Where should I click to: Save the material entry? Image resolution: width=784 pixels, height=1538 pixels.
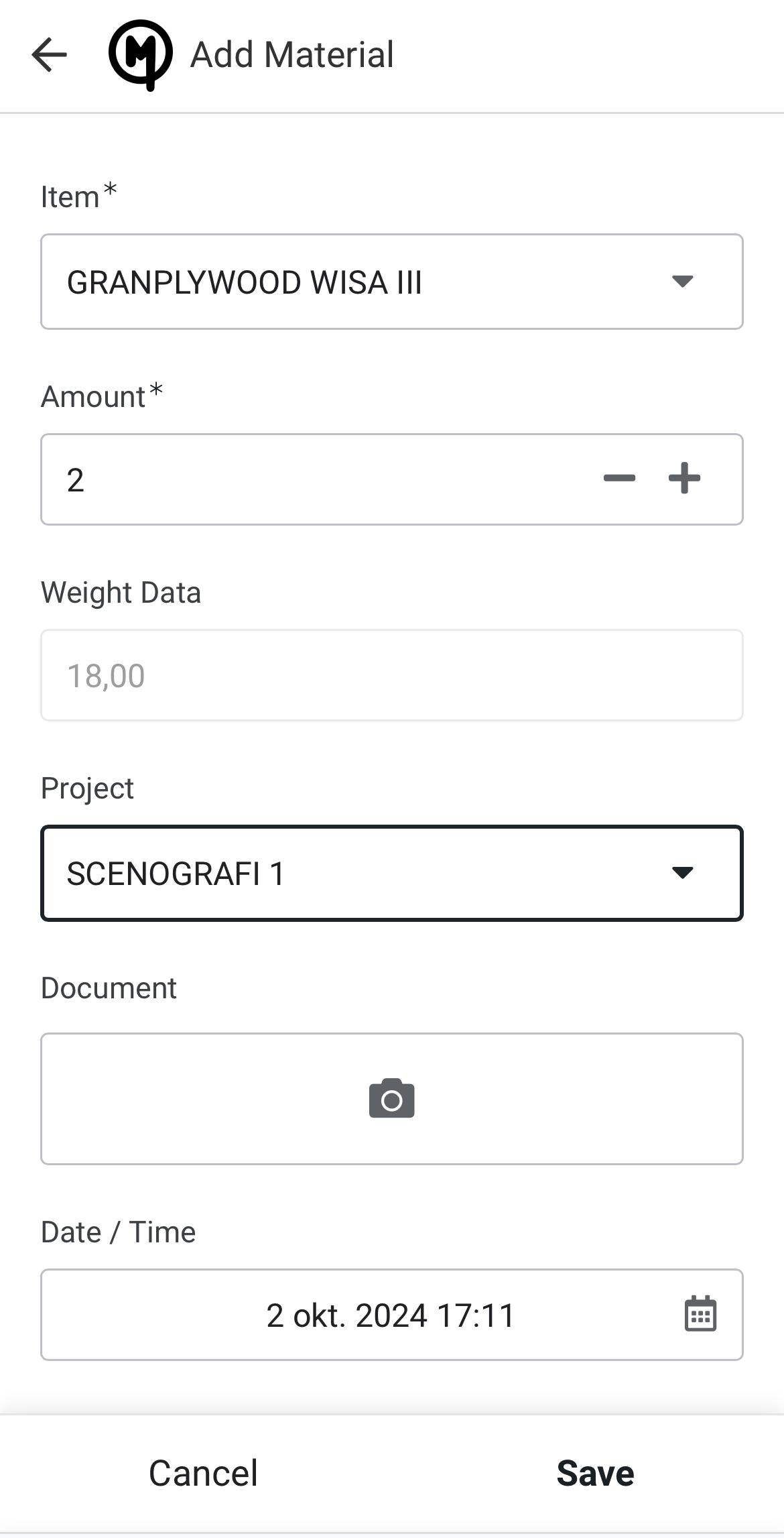click(595, 1474)
